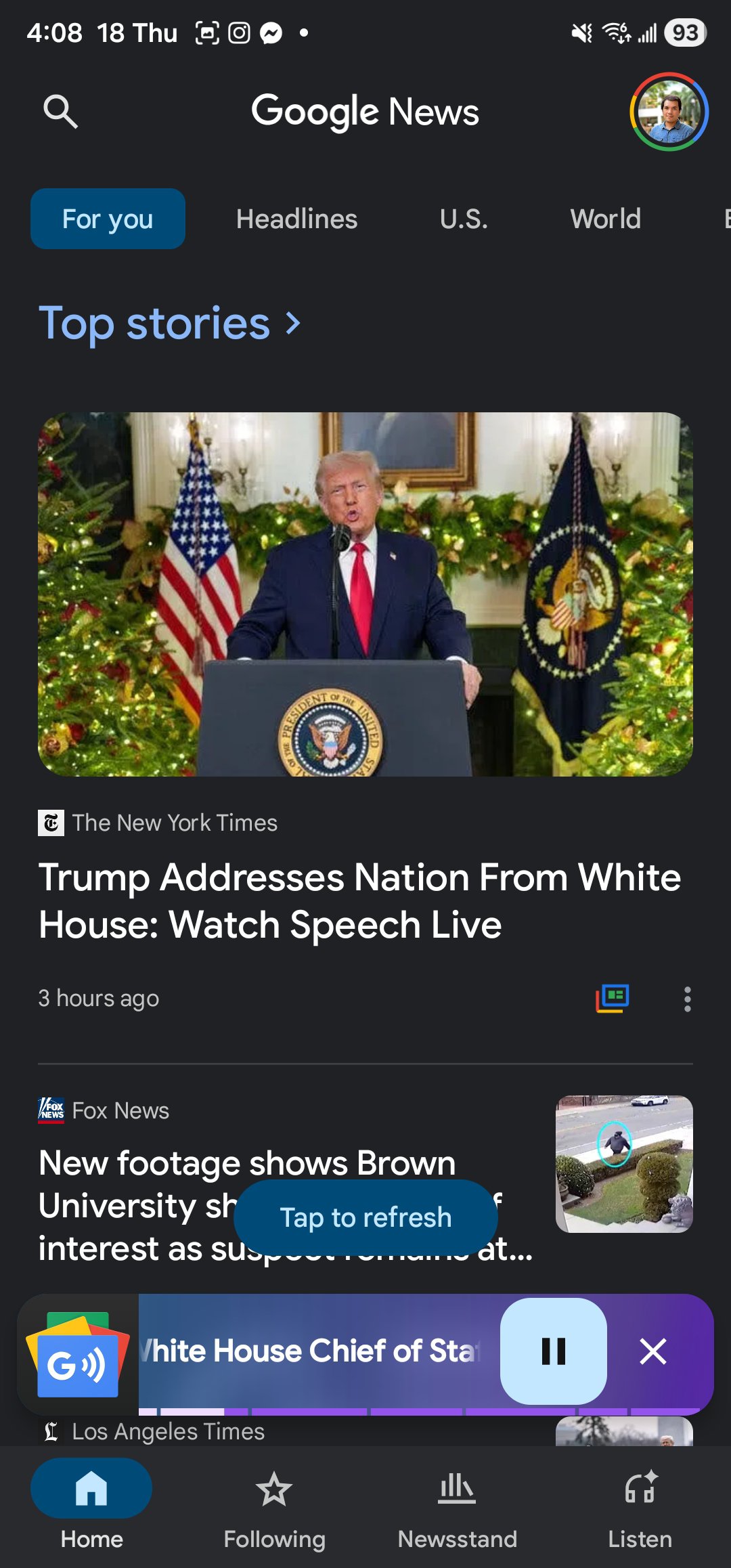Open the World news section
731x1568 pixels.
[x=604, y=219]
